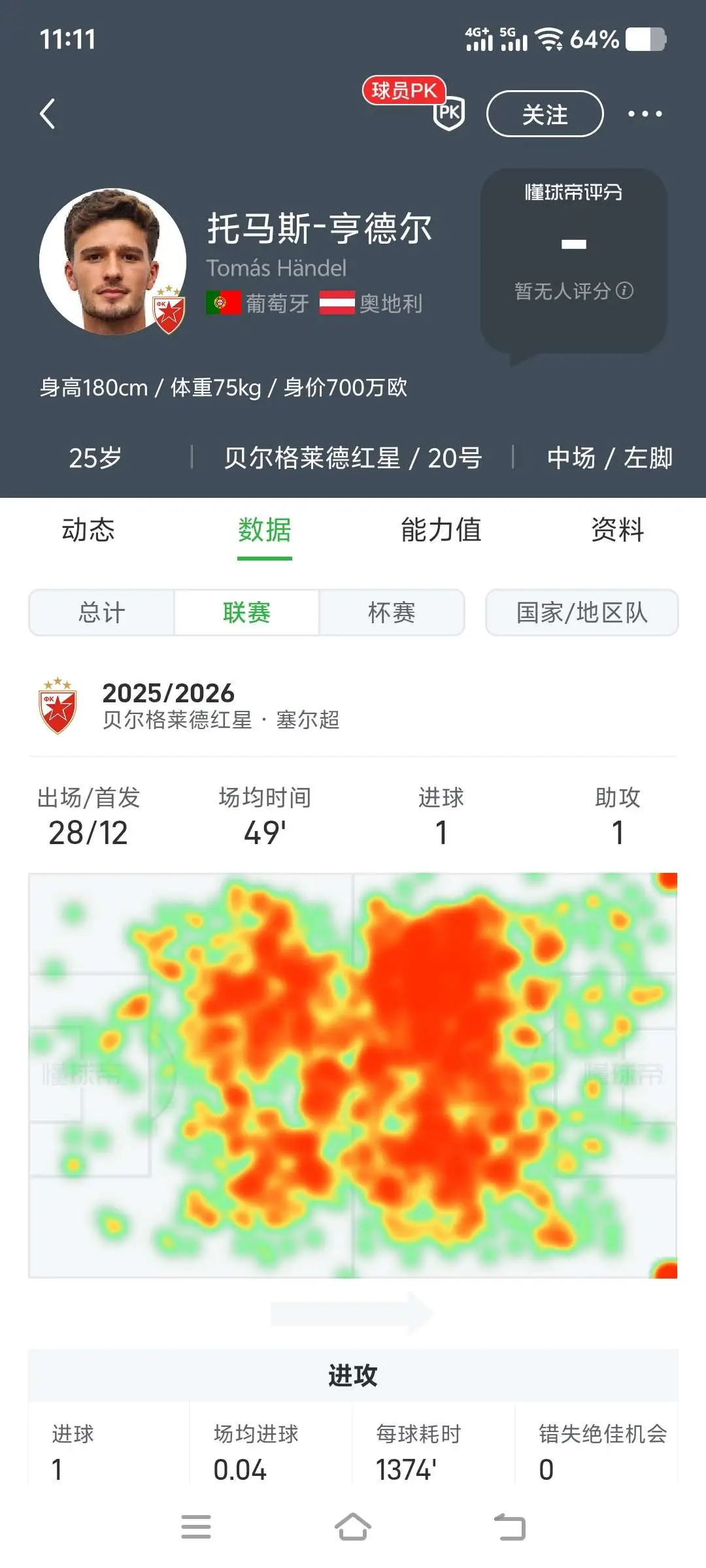Open the 资料 tab

(x=618, y=530)
